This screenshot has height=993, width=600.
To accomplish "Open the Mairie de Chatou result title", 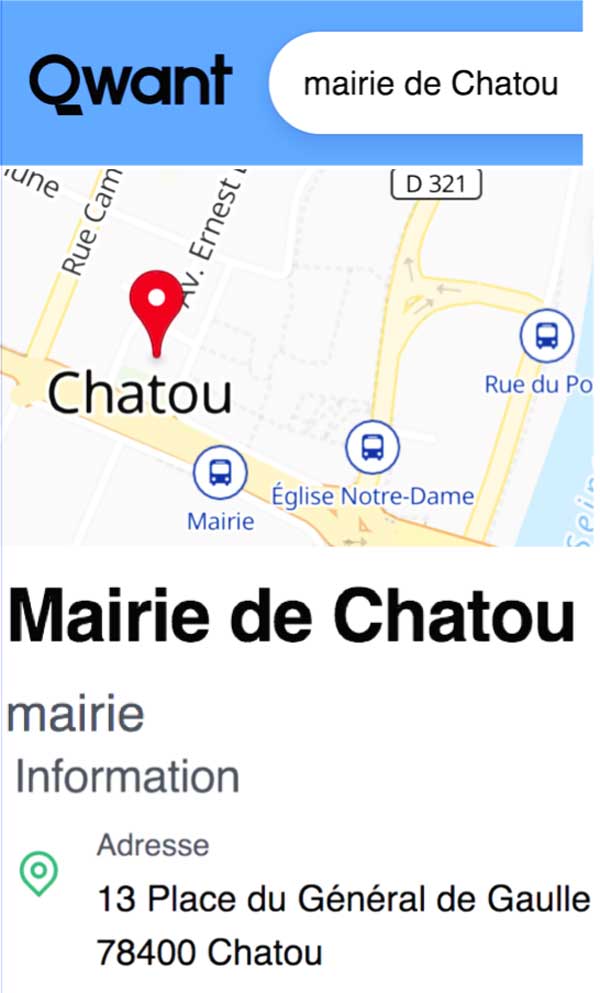I will pyautogui.click(x=292, y=617).
